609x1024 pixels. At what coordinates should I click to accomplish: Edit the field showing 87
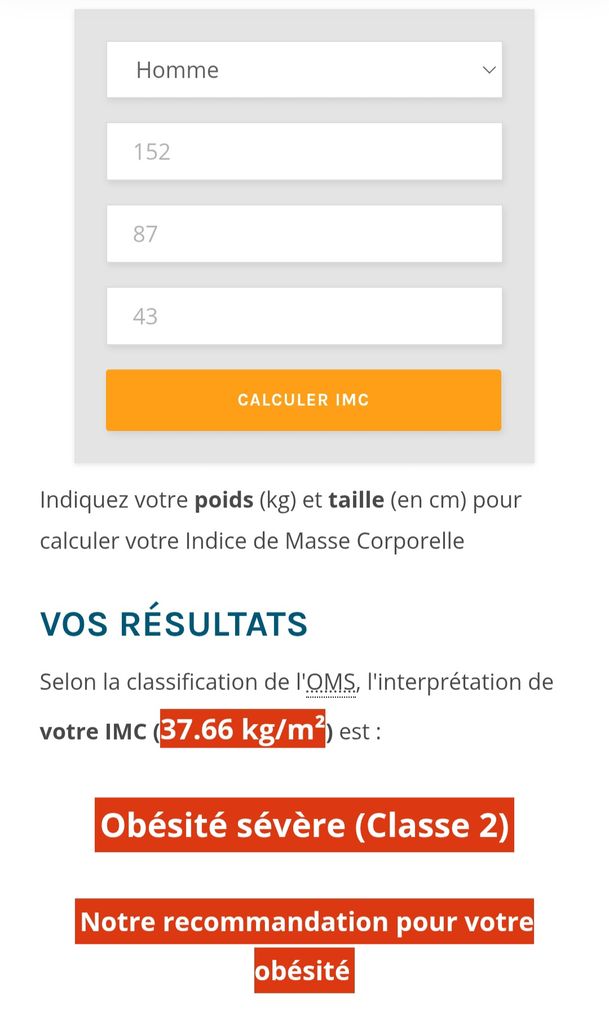point(304,234)
